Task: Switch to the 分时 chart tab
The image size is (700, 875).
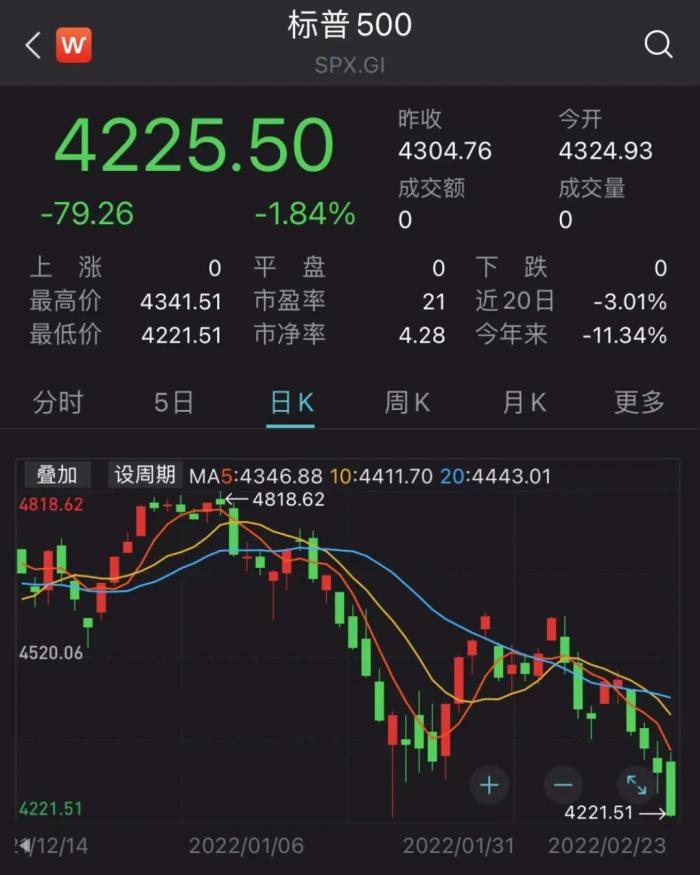Action: (x=58, y=403)
